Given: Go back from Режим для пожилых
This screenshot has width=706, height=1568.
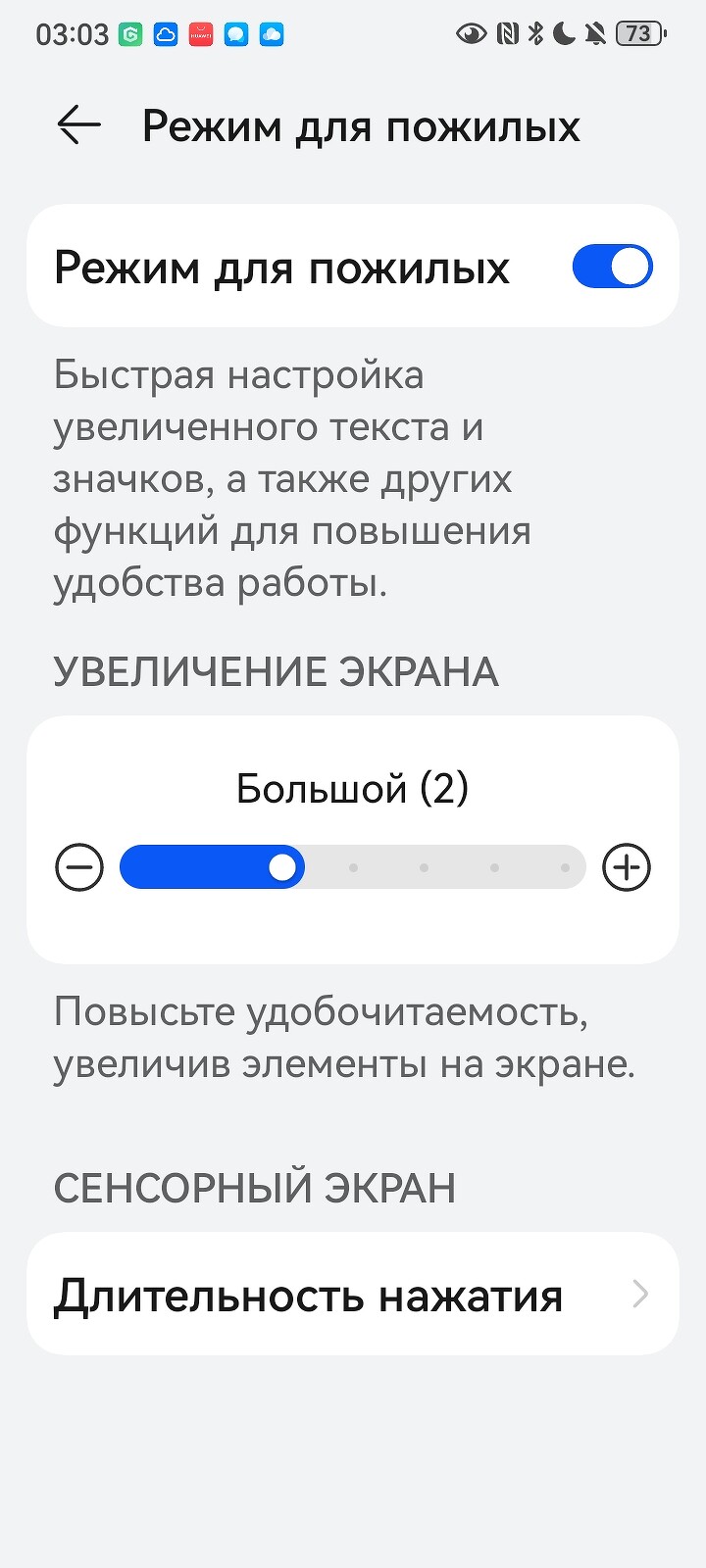Looking at the screenshot, I should pos(78,125).
